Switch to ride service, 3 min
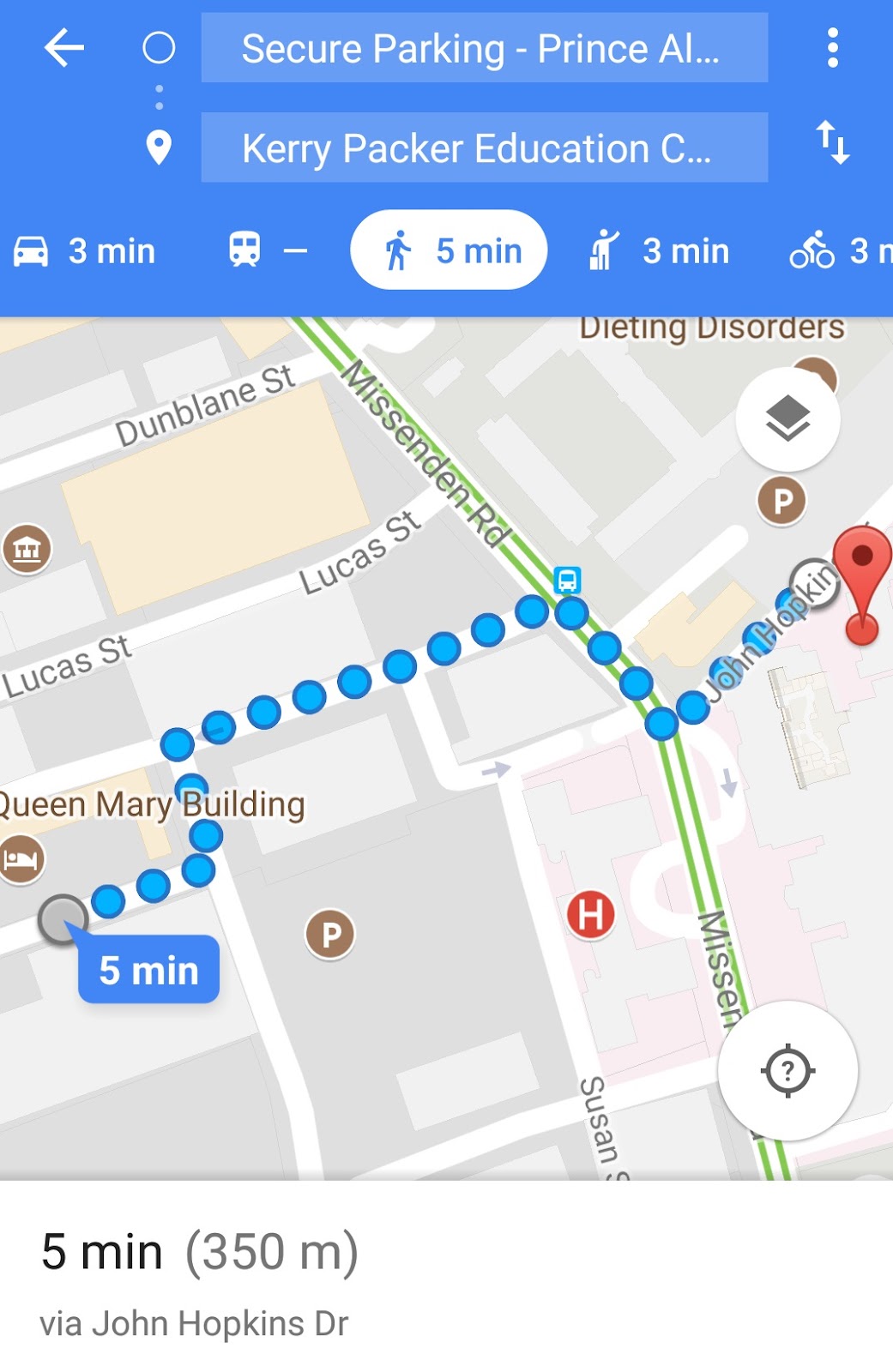 pyautogui.click(x=660, y=251)
